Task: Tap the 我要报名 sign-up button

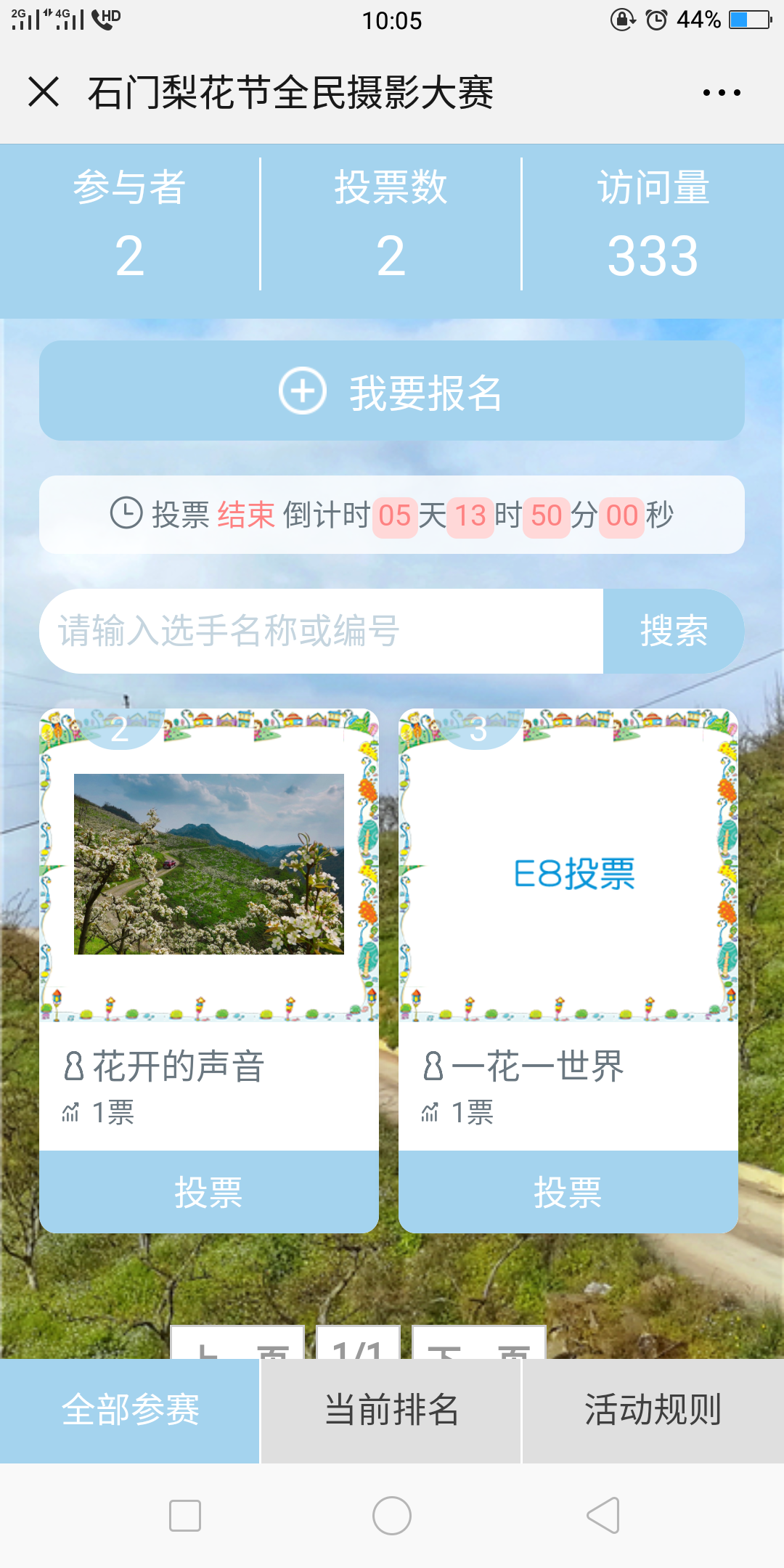Action: 392,392
